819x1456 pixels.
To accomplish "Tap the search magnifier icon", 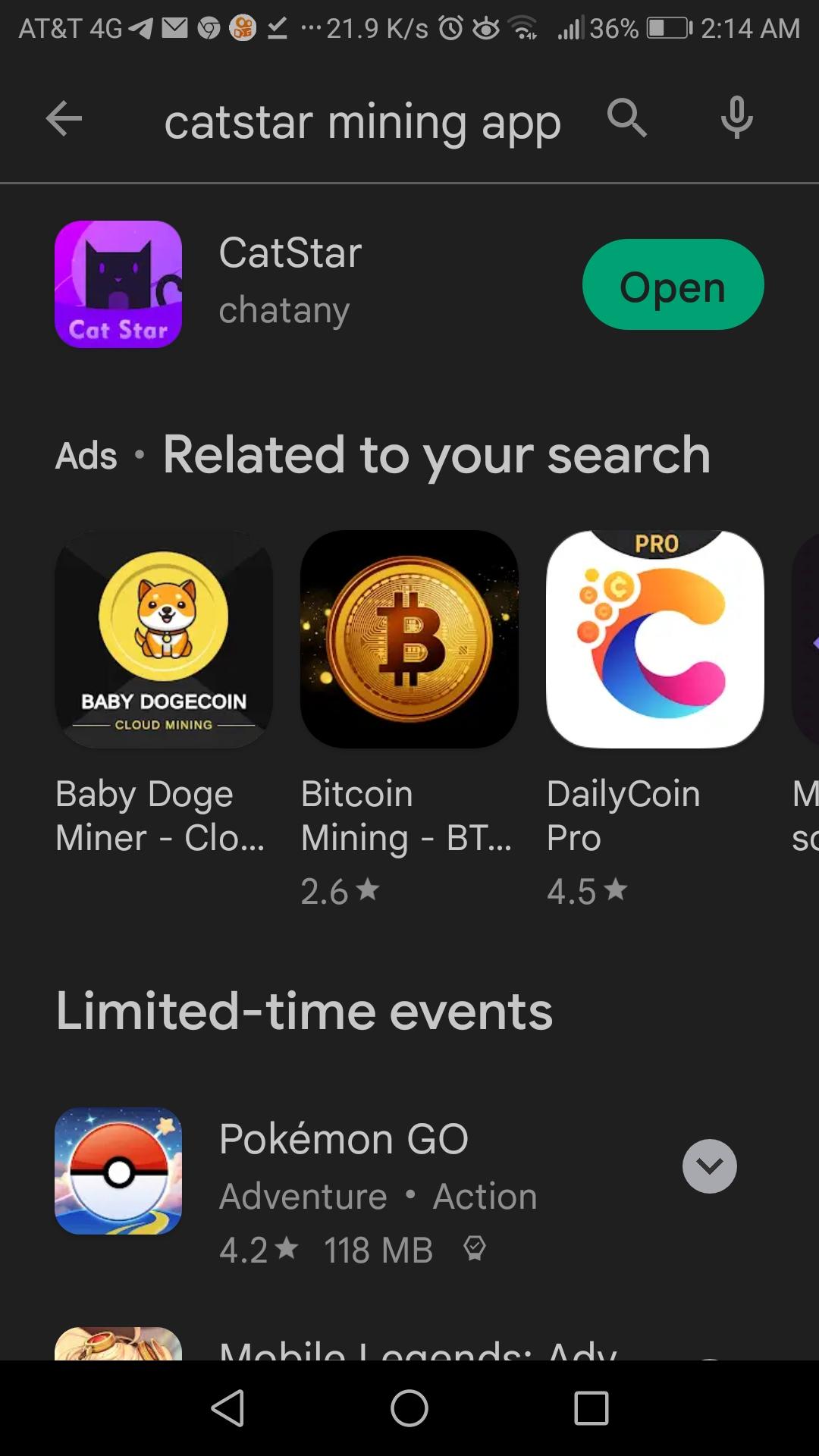I will point(626,119).
